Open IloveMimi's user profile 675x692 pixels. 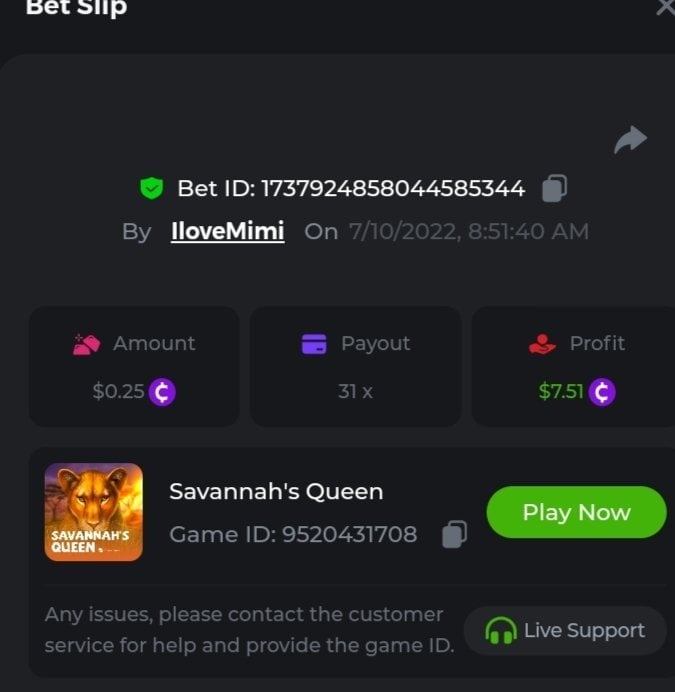click(x=227, y=232)
